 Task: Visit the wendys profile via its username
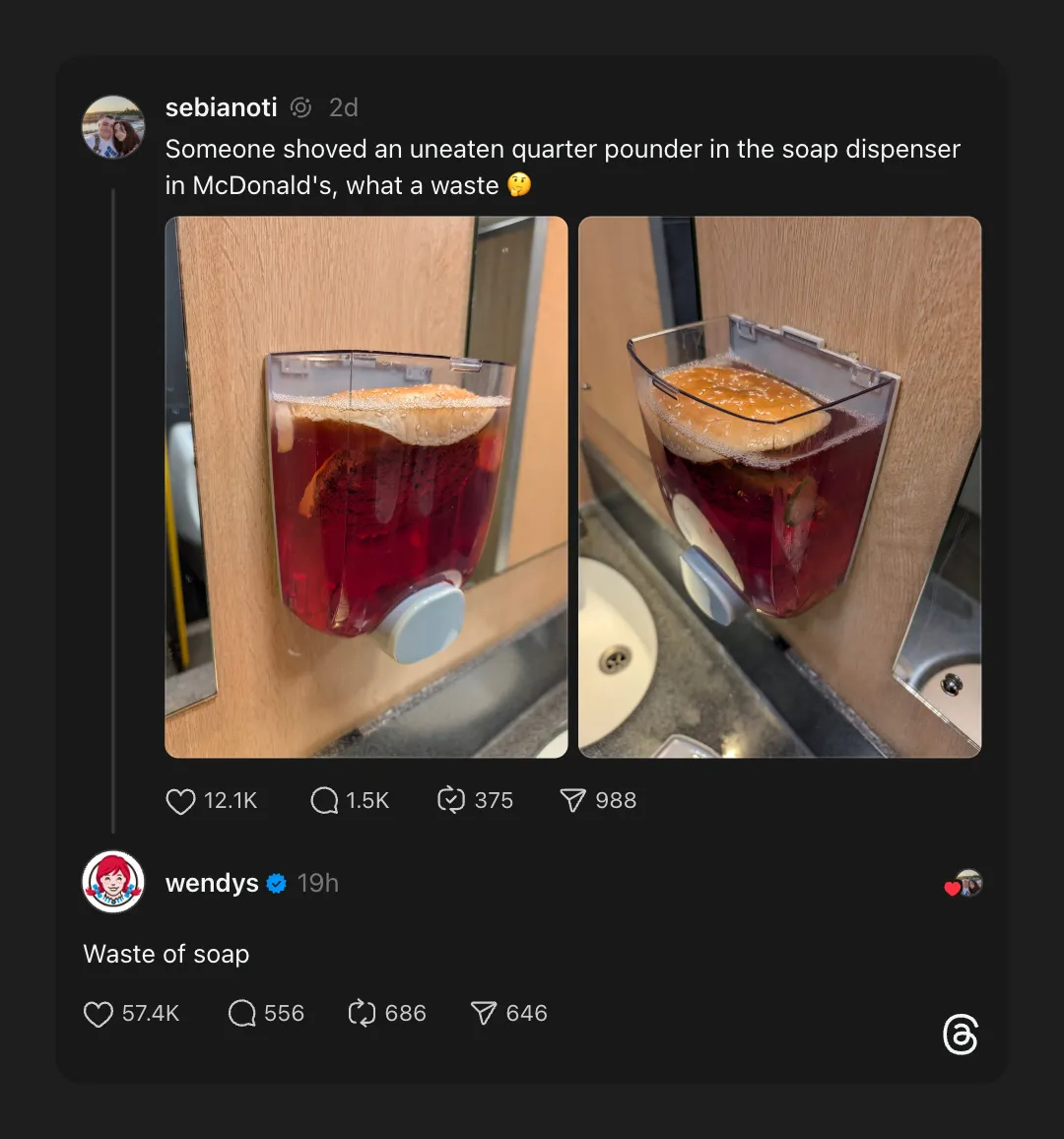[x=212, y=884]
